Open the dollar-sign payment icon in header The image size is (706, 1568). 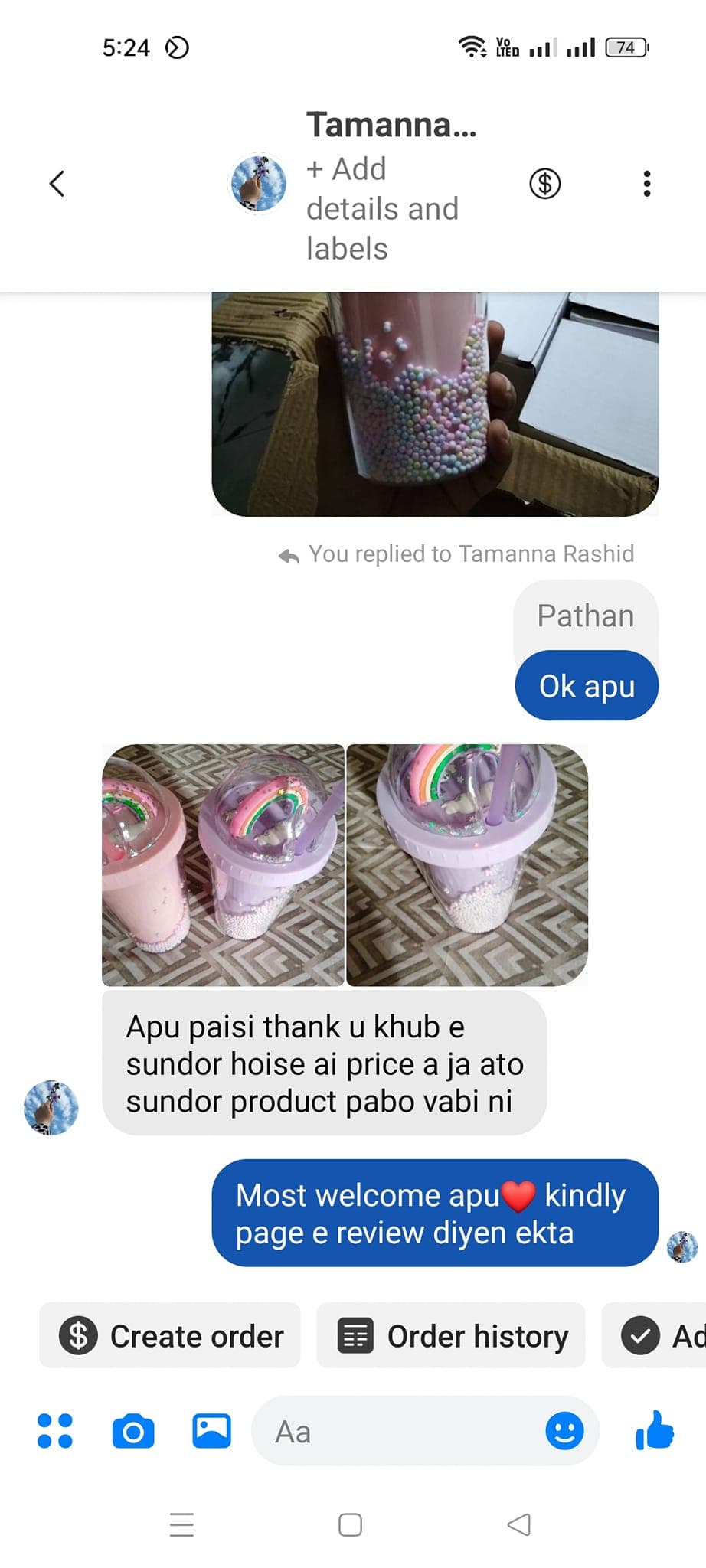pos(544,184)
